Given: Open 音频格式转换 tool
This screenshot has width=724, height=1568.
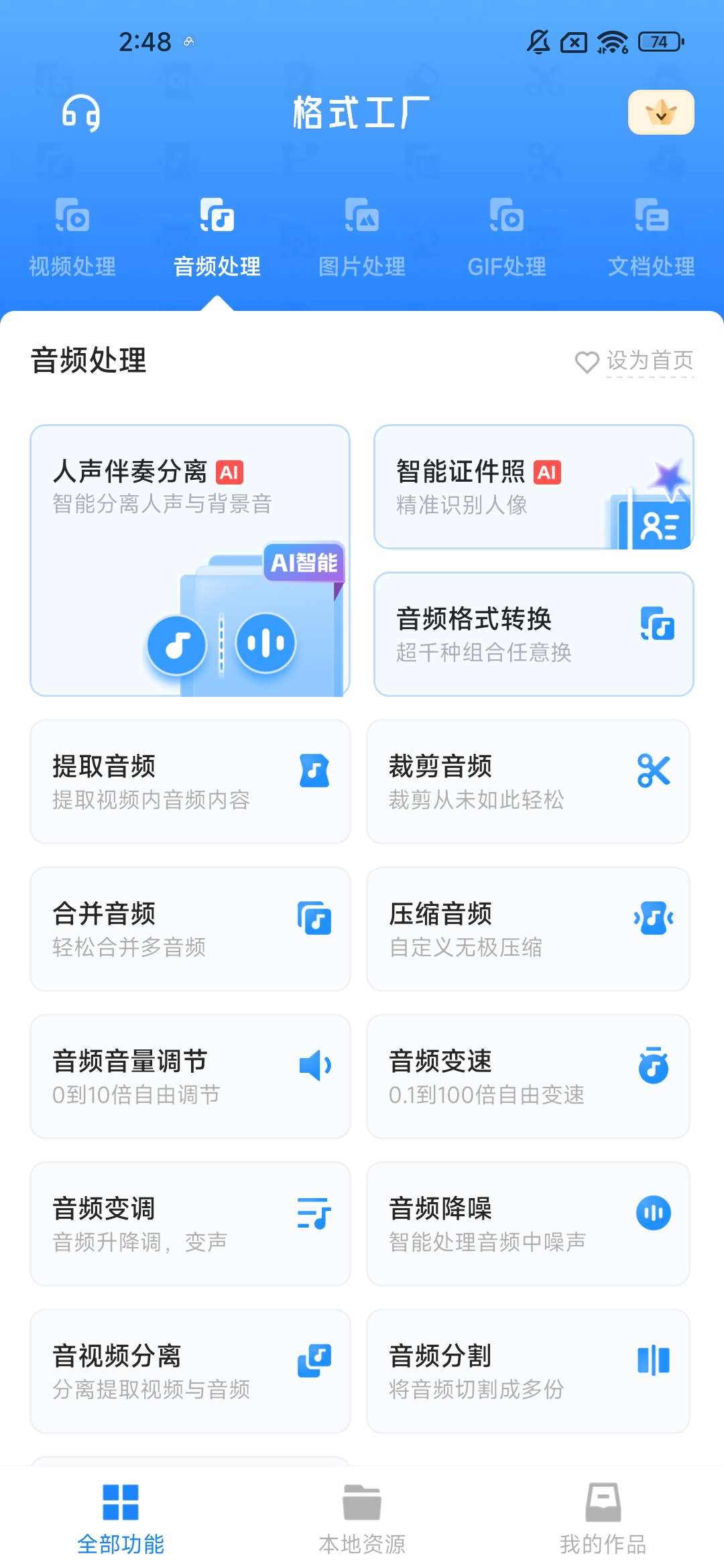Looking at the screenshot, I should 534,634.
